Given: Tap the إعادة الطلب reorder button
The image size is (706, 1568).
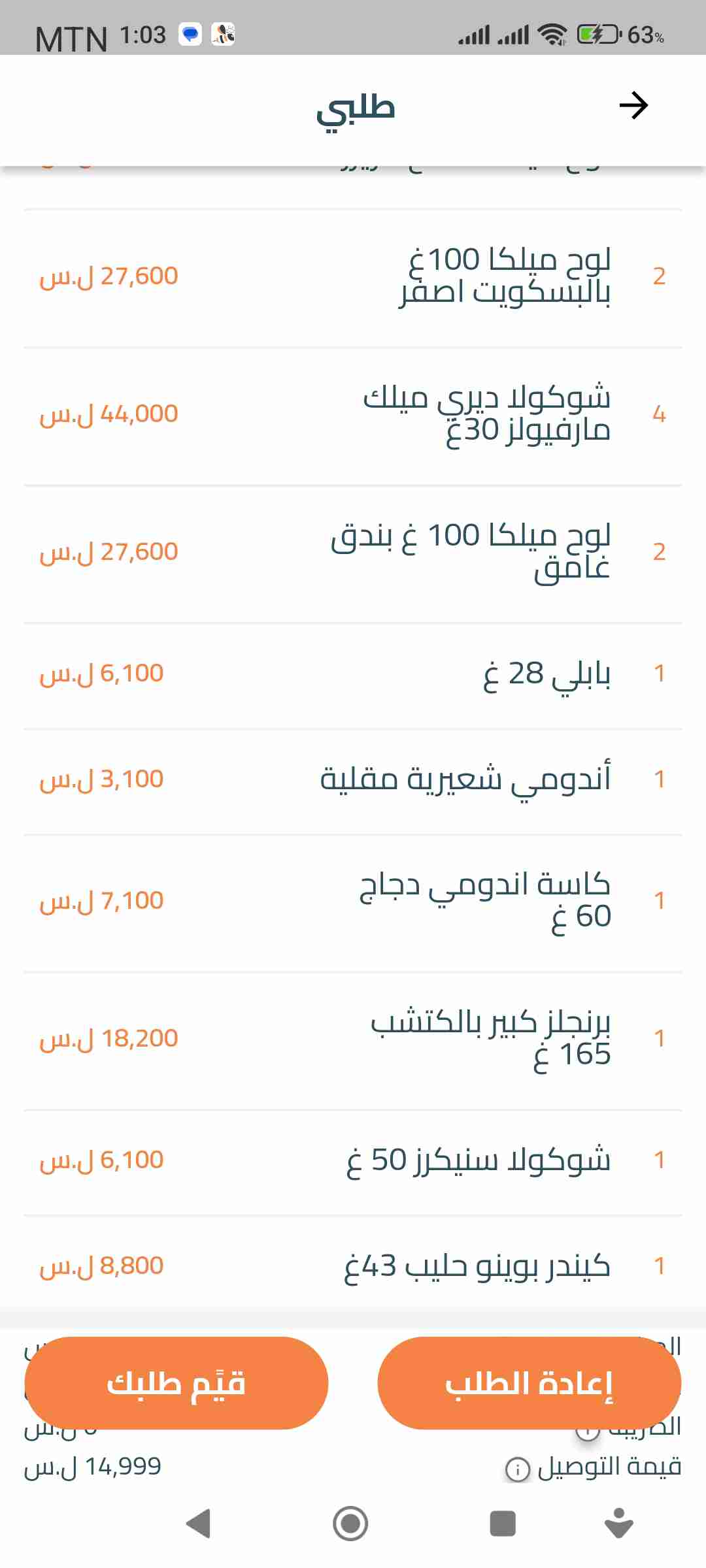Looking at the screenshot, I should (529, 1383).
